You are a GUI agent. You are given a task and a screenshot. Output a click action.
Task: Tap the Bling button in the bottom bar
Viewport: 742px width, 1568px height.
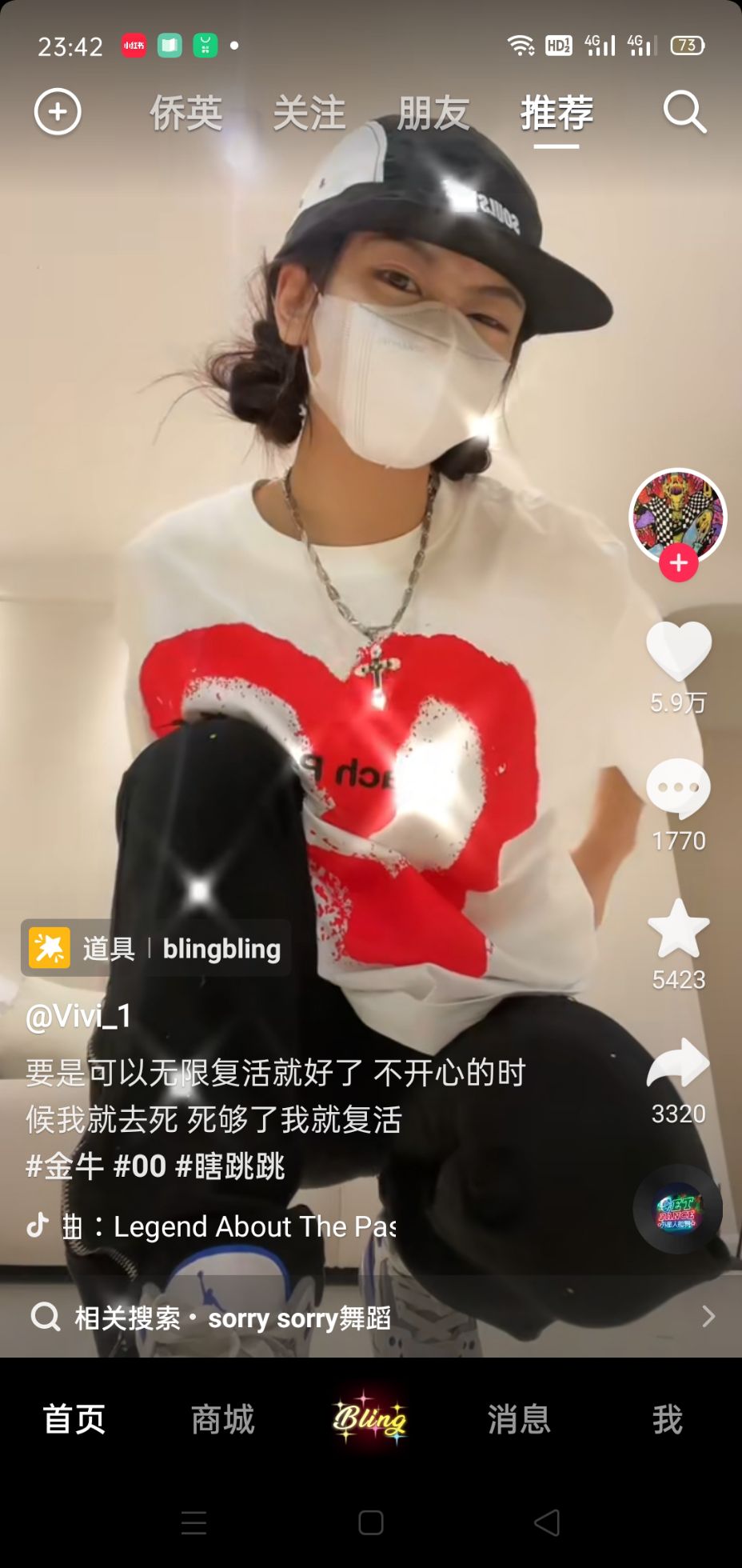tap(370, 1420)
